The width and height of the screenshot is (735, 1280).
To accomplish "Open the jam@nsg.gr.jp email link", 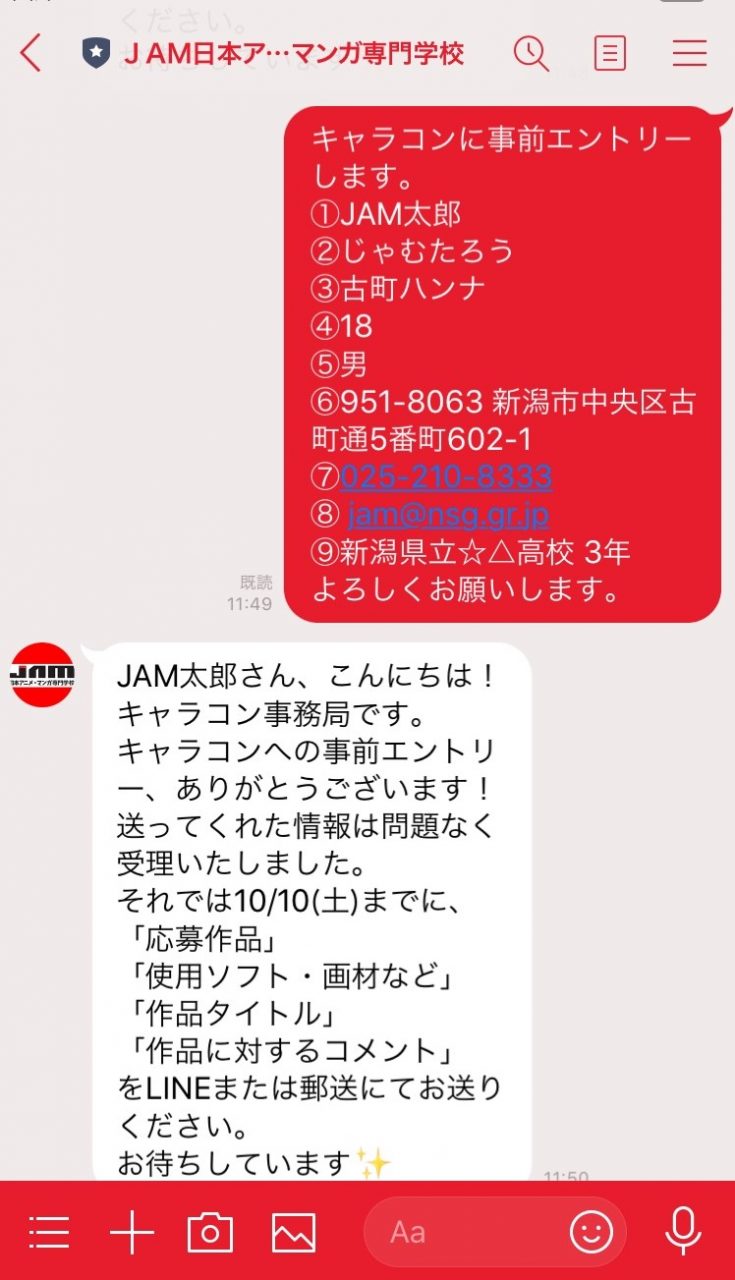I will click(x=447, y=515).
